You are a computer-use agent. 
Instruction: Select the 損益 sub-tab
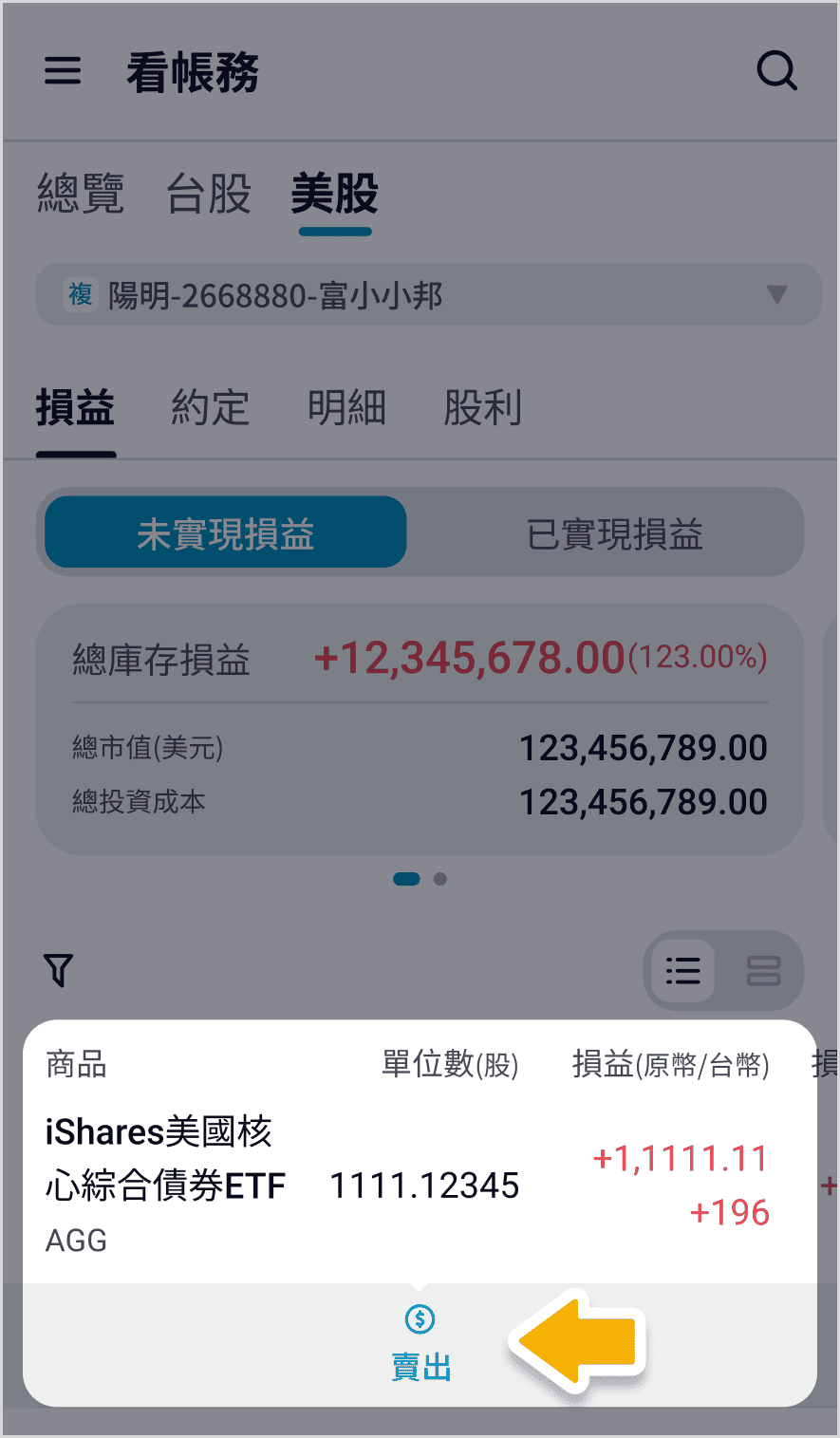tap(75, 409)
